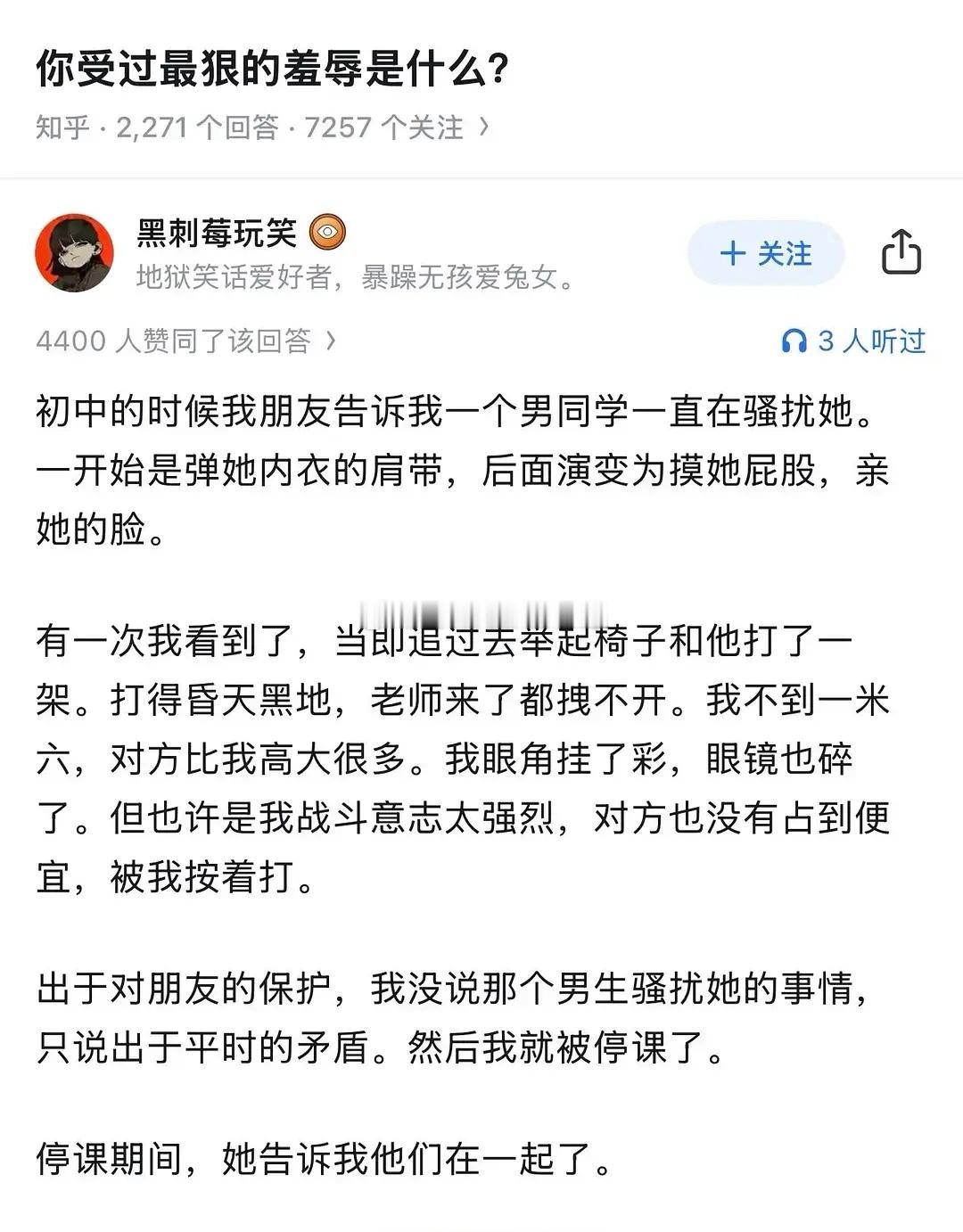Click 7257 个关注 follower count
Image resolution: width=963 pixels, height=1232 pixels.
383,127
